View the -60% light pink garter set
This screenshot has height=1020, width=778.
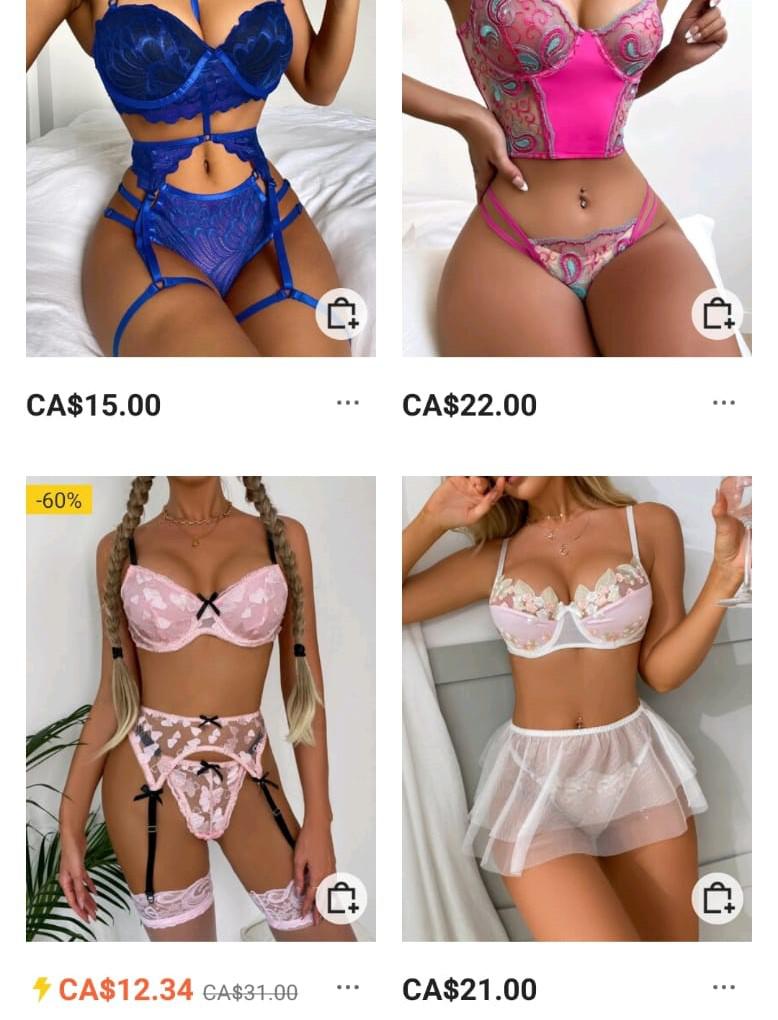pos(200,700)
